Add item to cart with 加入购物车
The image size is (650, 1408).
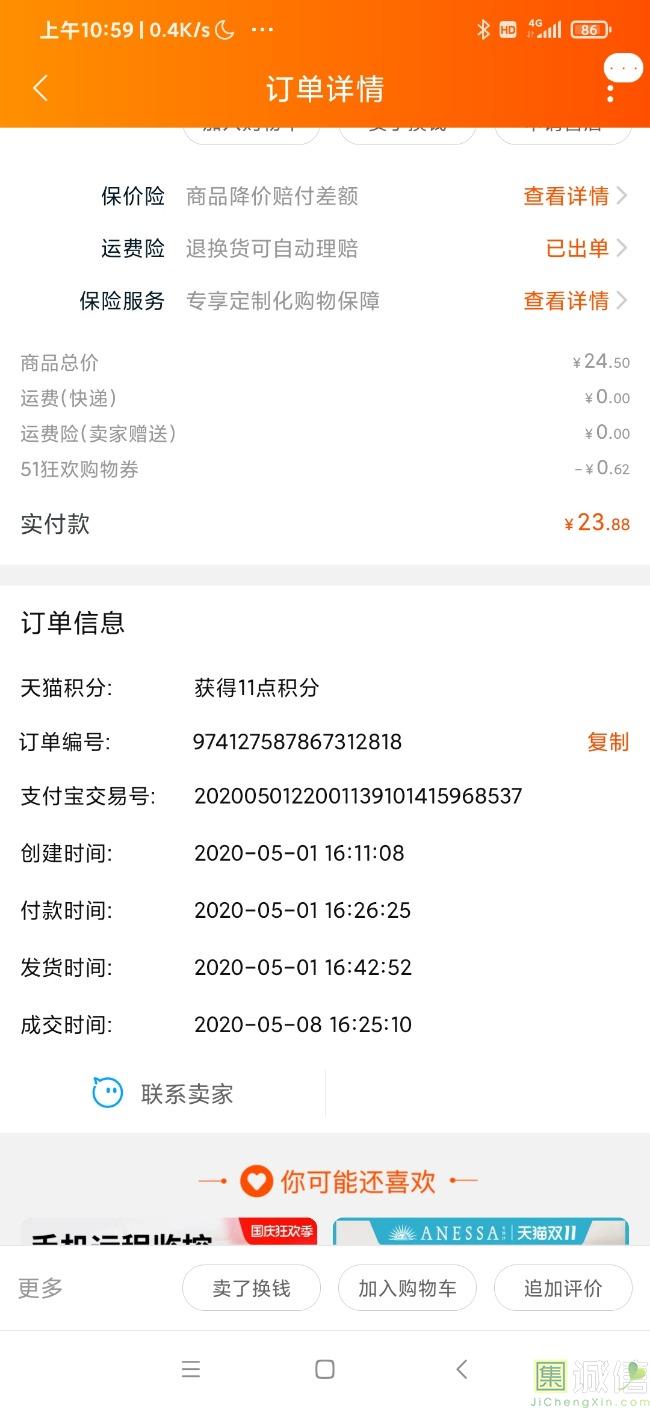coord(407,1288)
